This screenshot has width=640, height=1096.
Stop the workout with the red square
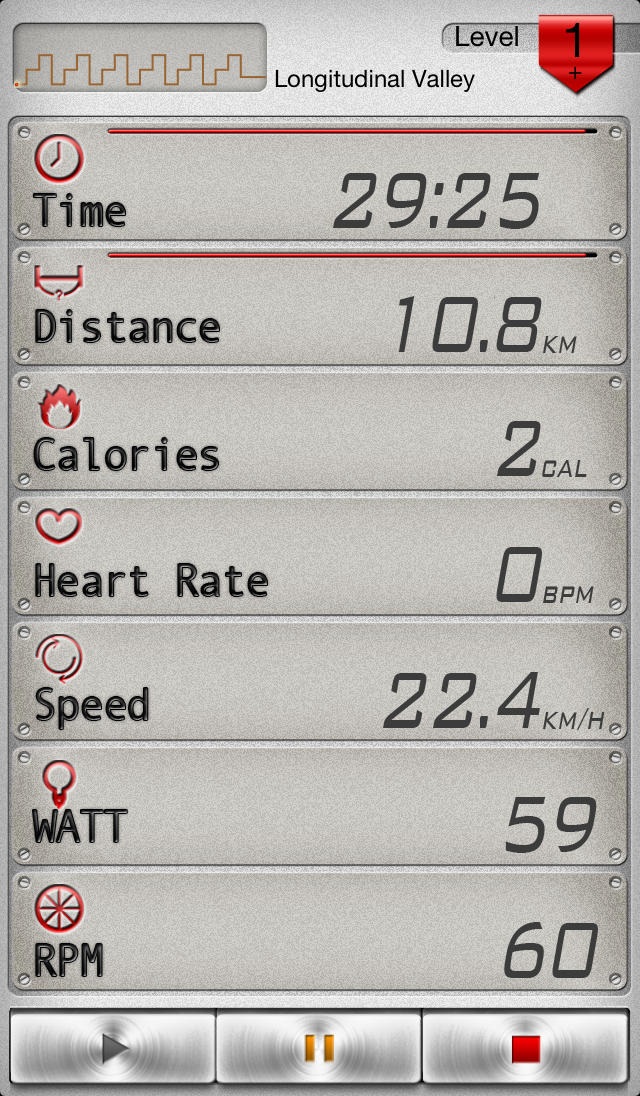pyautogui.click(x=526, y=1048)
